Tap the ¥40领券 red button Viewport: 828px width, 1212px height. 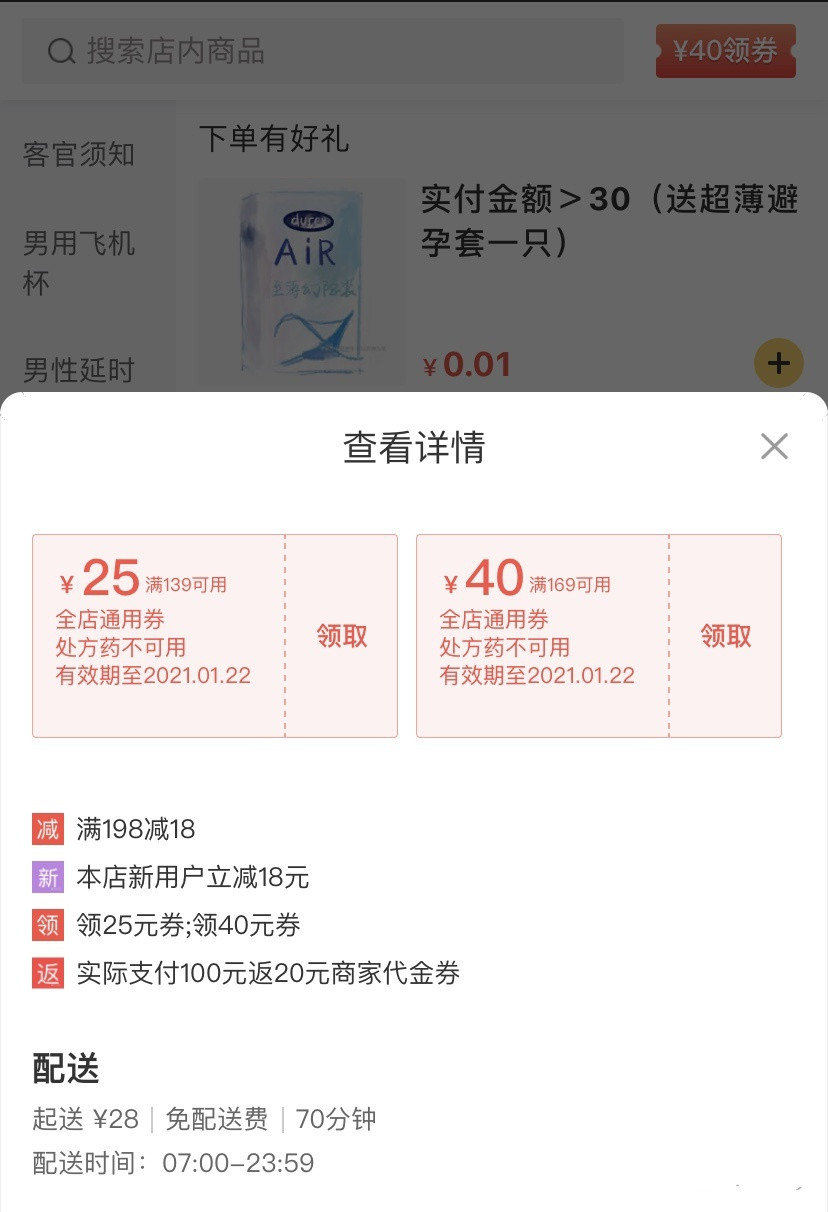click(x=726, y=50)
